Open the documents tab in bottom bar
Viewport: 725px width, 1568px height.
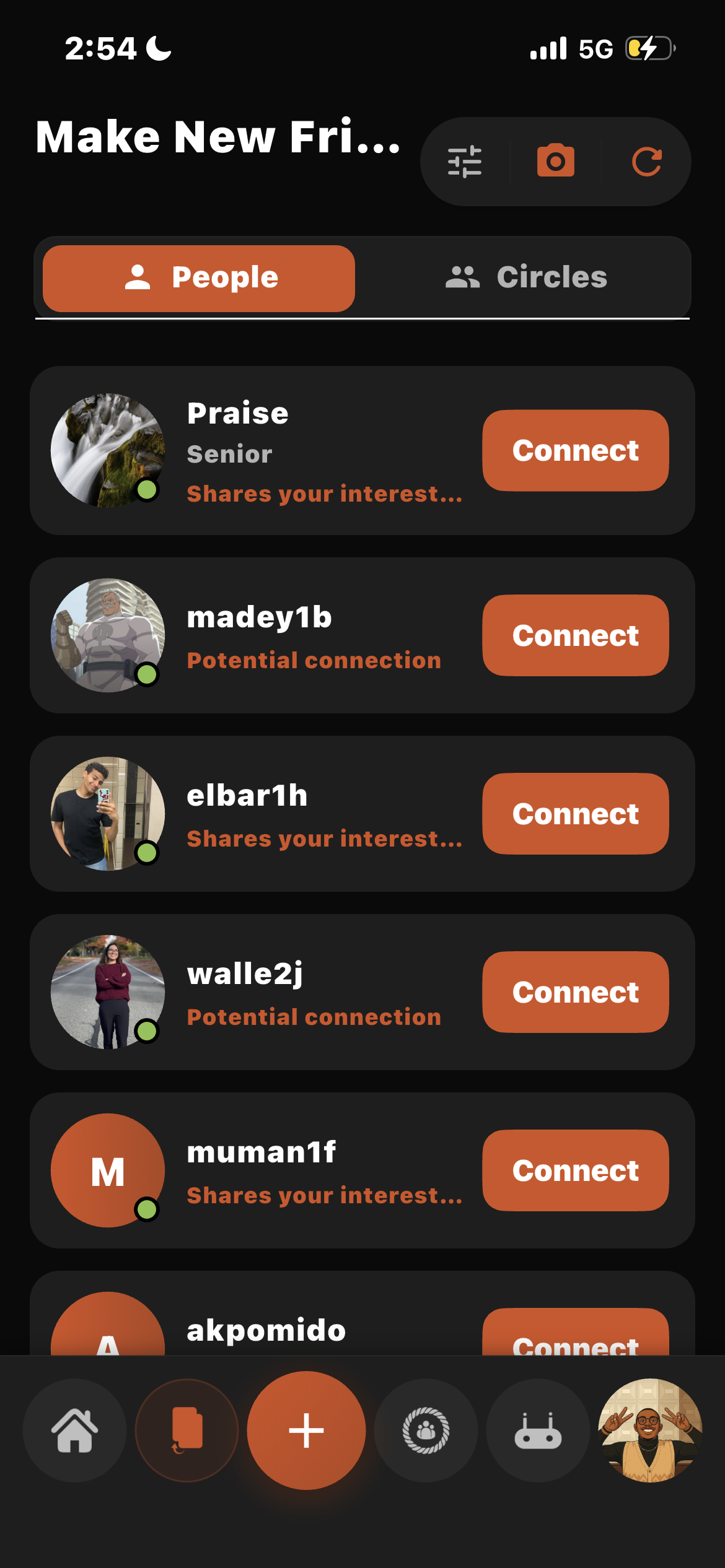(187, 1431)
